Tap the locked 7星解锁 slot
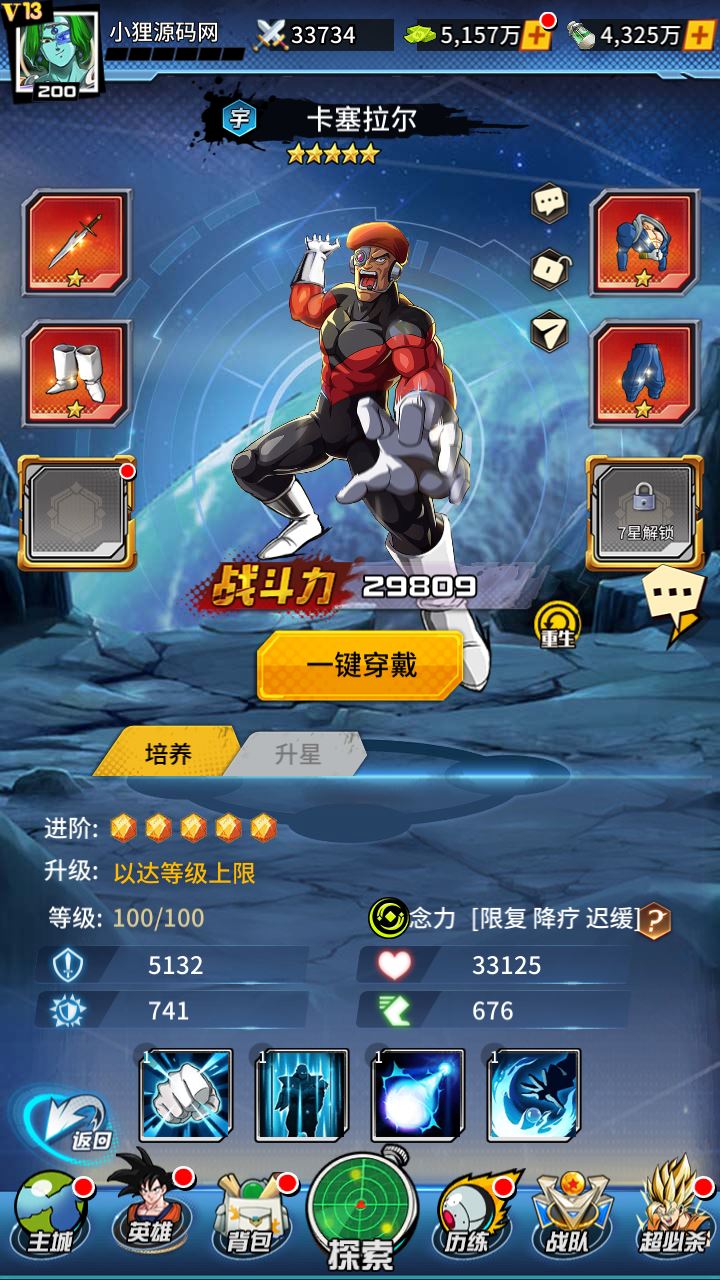This screenshot has width=720, height=1280. point(644,512)
